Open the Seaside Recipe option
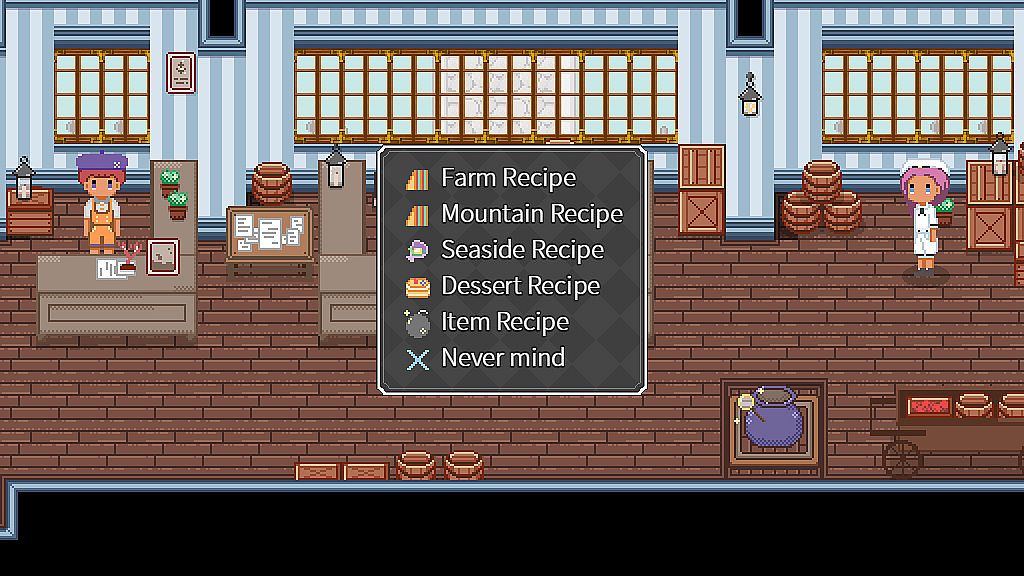The width and height of the screenshot is (1024, 576). 522,250
